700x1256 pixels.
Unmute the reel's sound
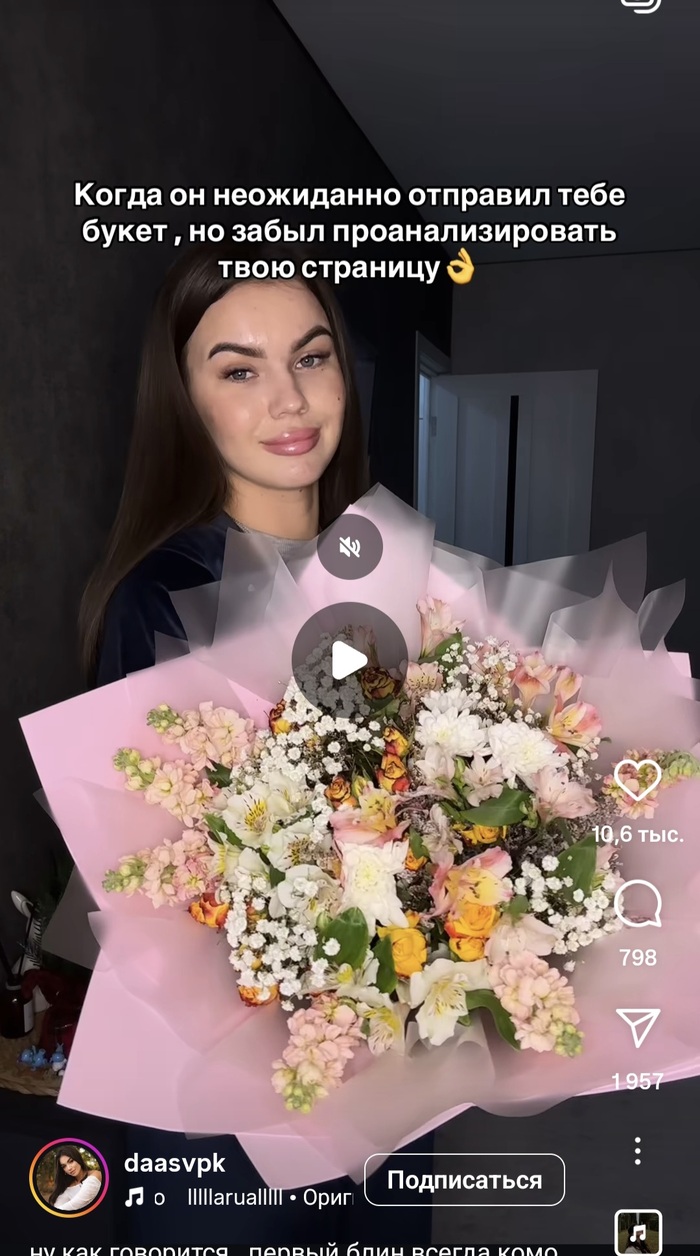coord(349,547)
